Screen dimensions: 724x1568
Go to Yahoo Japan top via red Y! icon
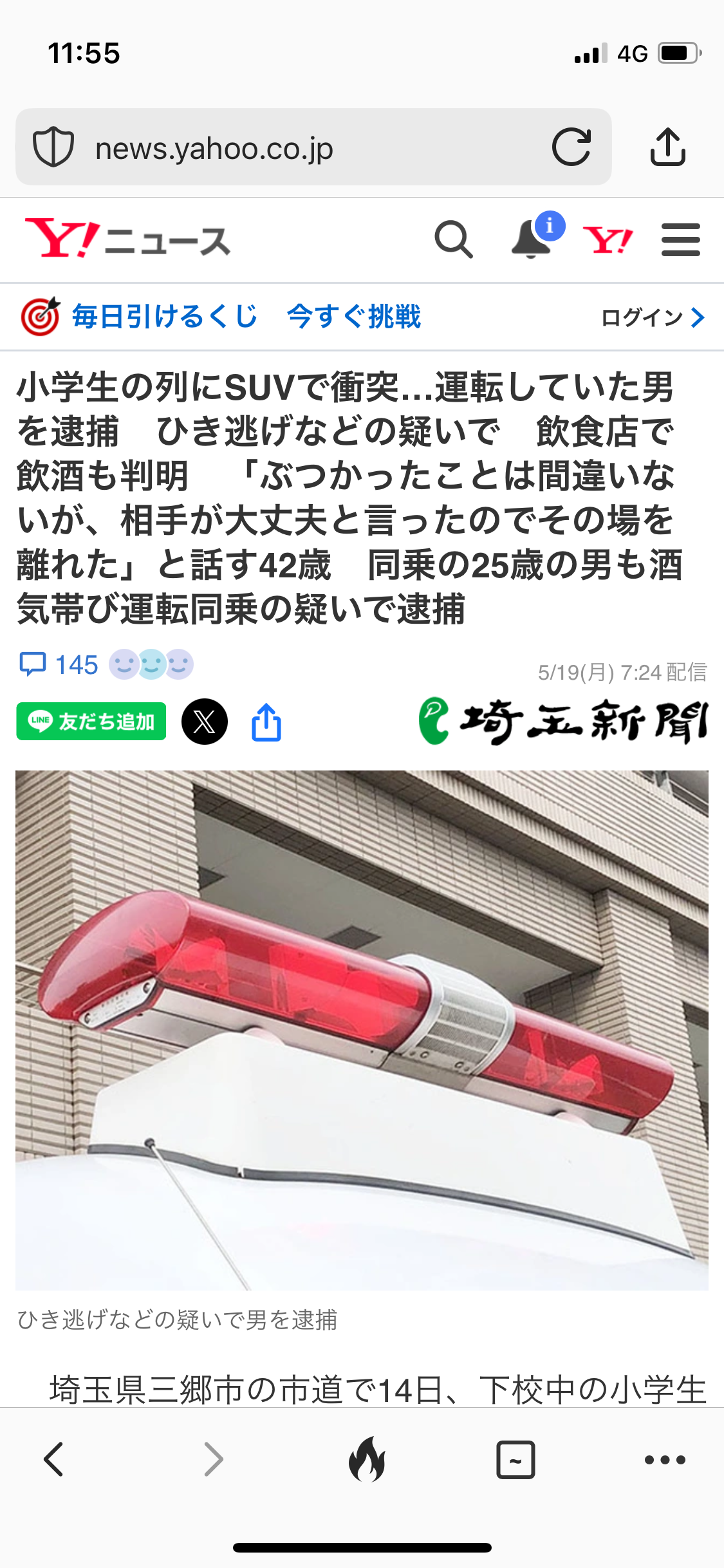point(608,240)
